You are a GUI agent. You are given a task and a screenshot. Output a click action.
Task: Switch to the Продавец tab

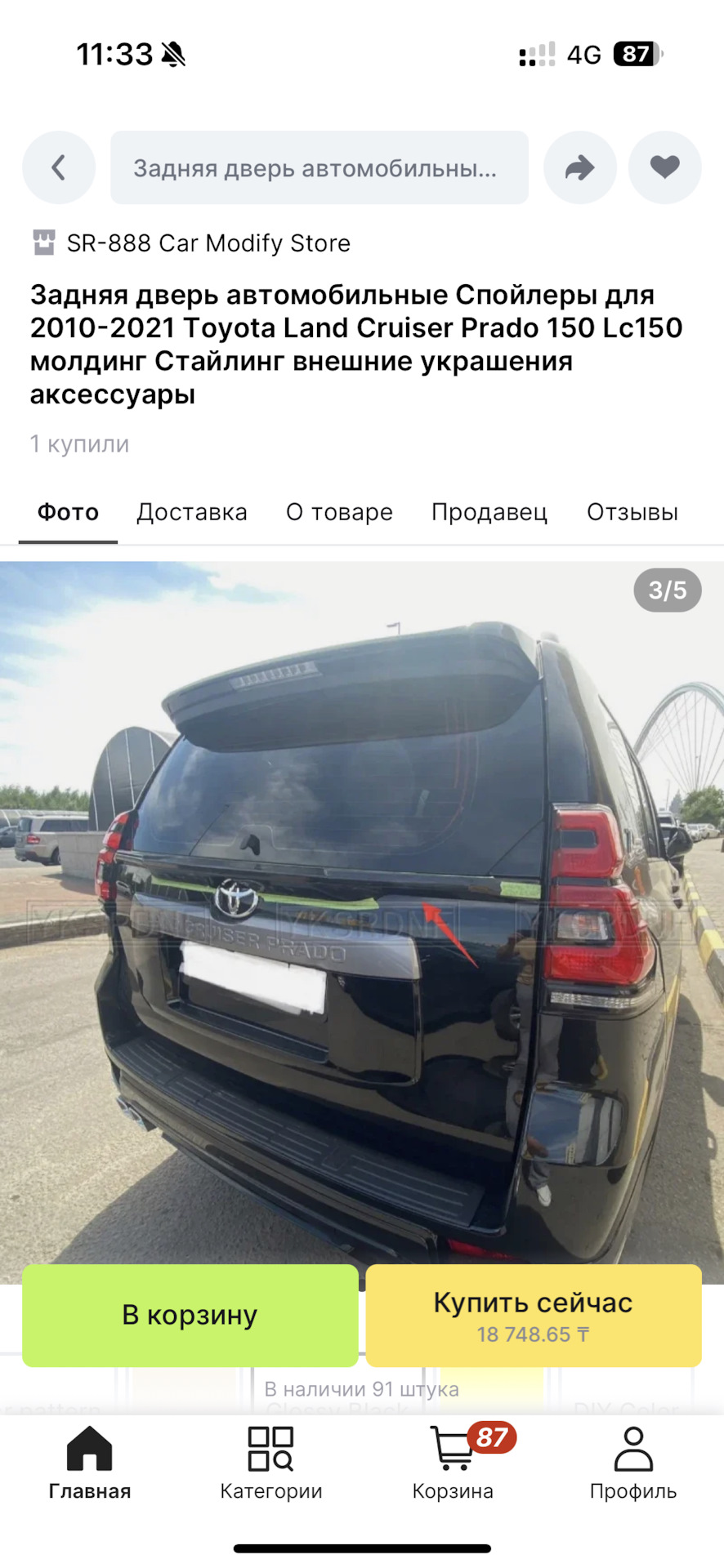pos(489,512)
